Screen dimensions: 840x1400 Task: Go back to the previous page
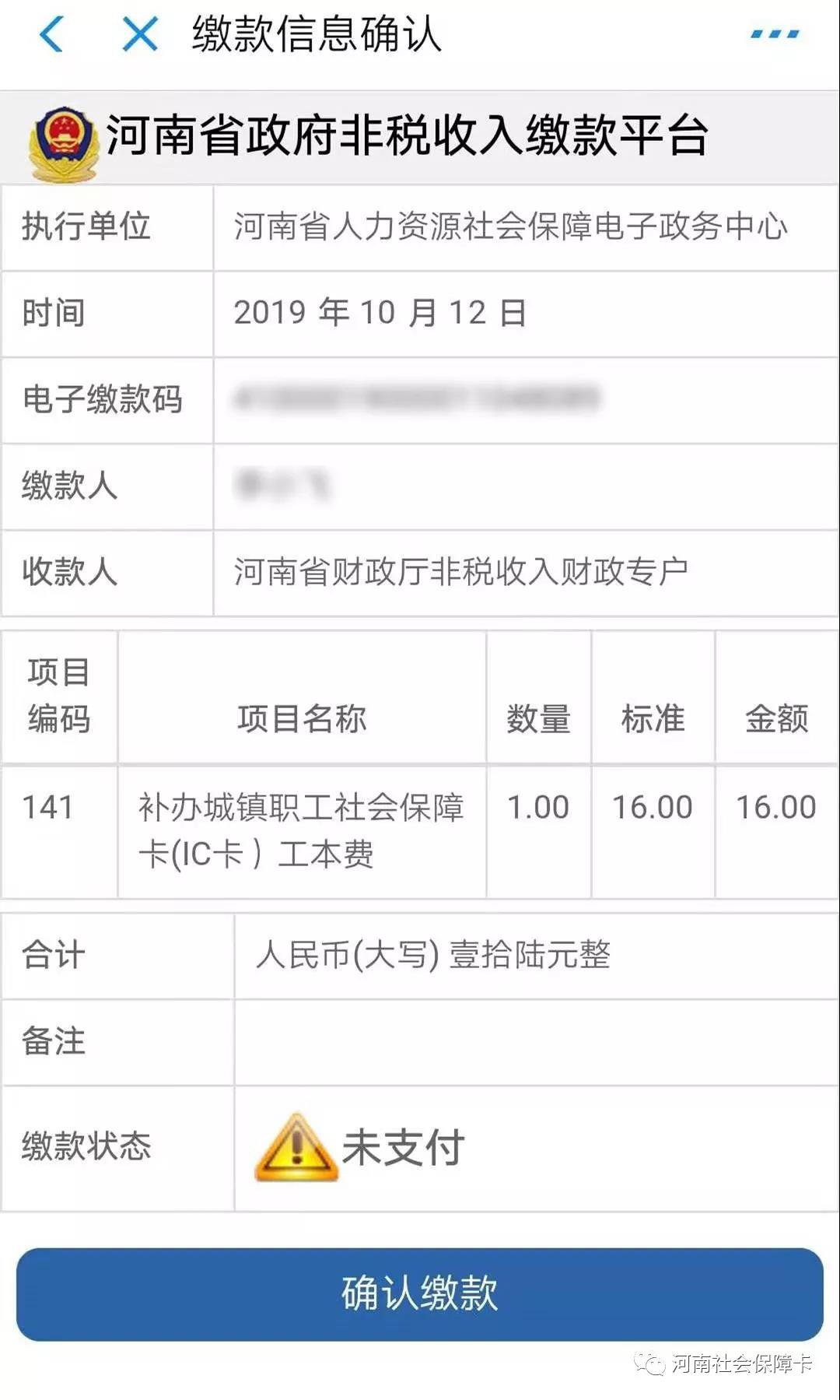(x=51, y=35)
